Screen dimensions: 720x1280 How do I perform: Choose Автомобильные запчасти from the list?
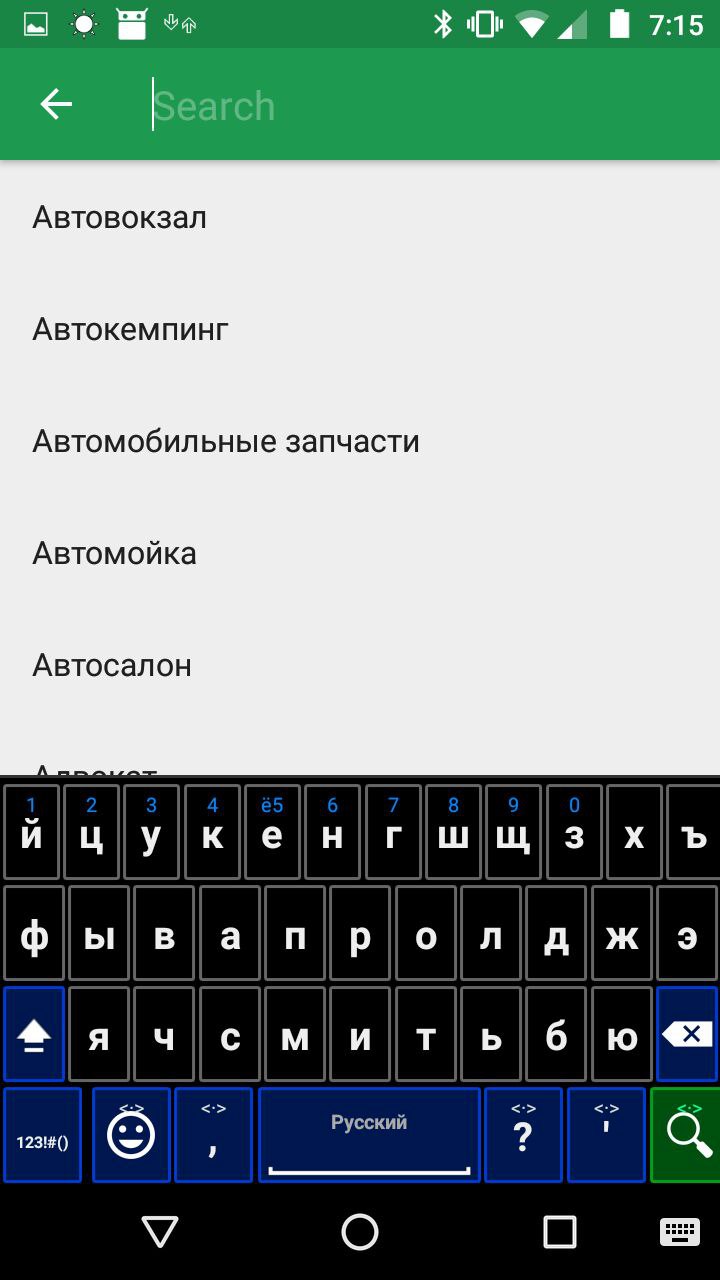(360, 441)
